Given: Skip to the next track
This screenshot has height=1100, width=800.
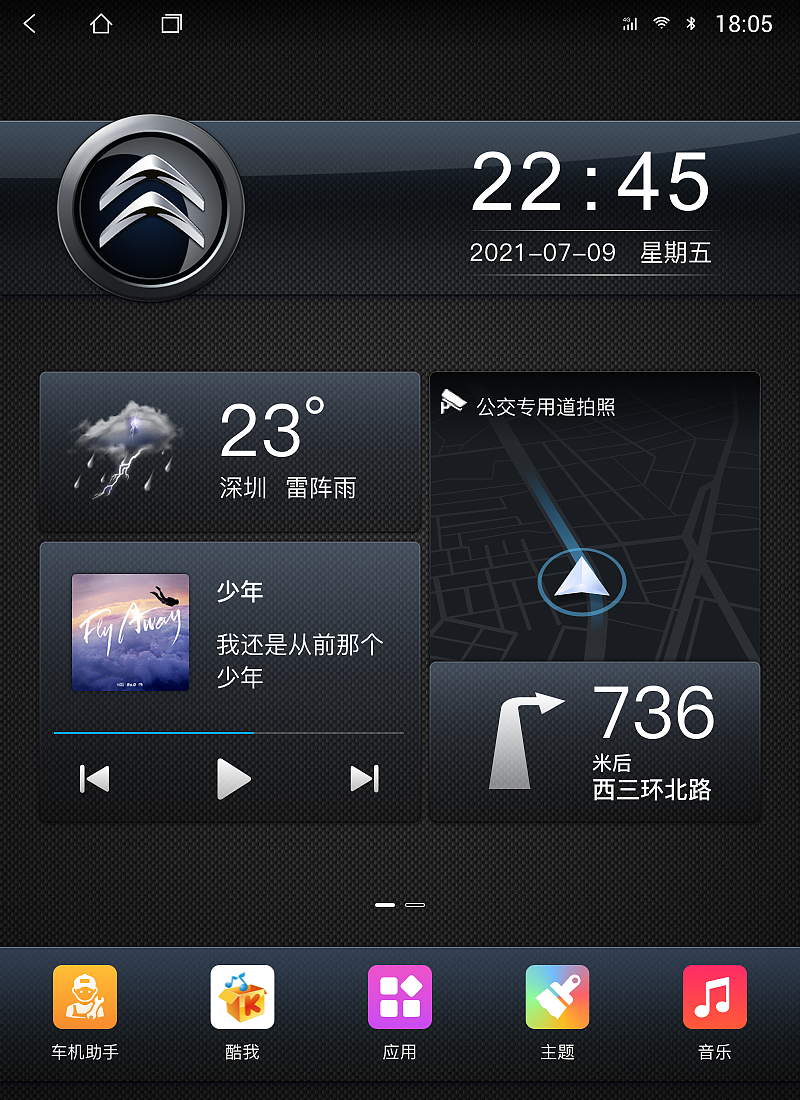Looking at the screenshot, I should pyautogui.click(x=364, y=778).
